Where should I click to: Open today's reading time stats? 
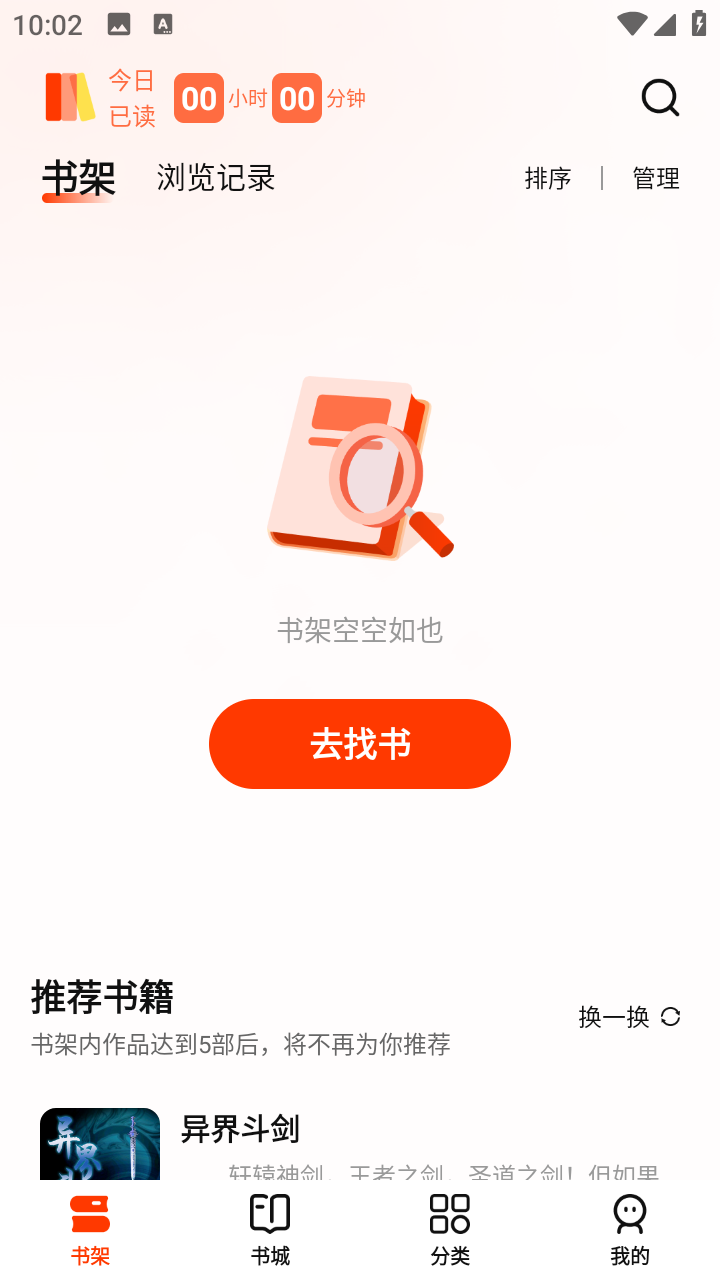pyautogui.click(x=206, y=98)
